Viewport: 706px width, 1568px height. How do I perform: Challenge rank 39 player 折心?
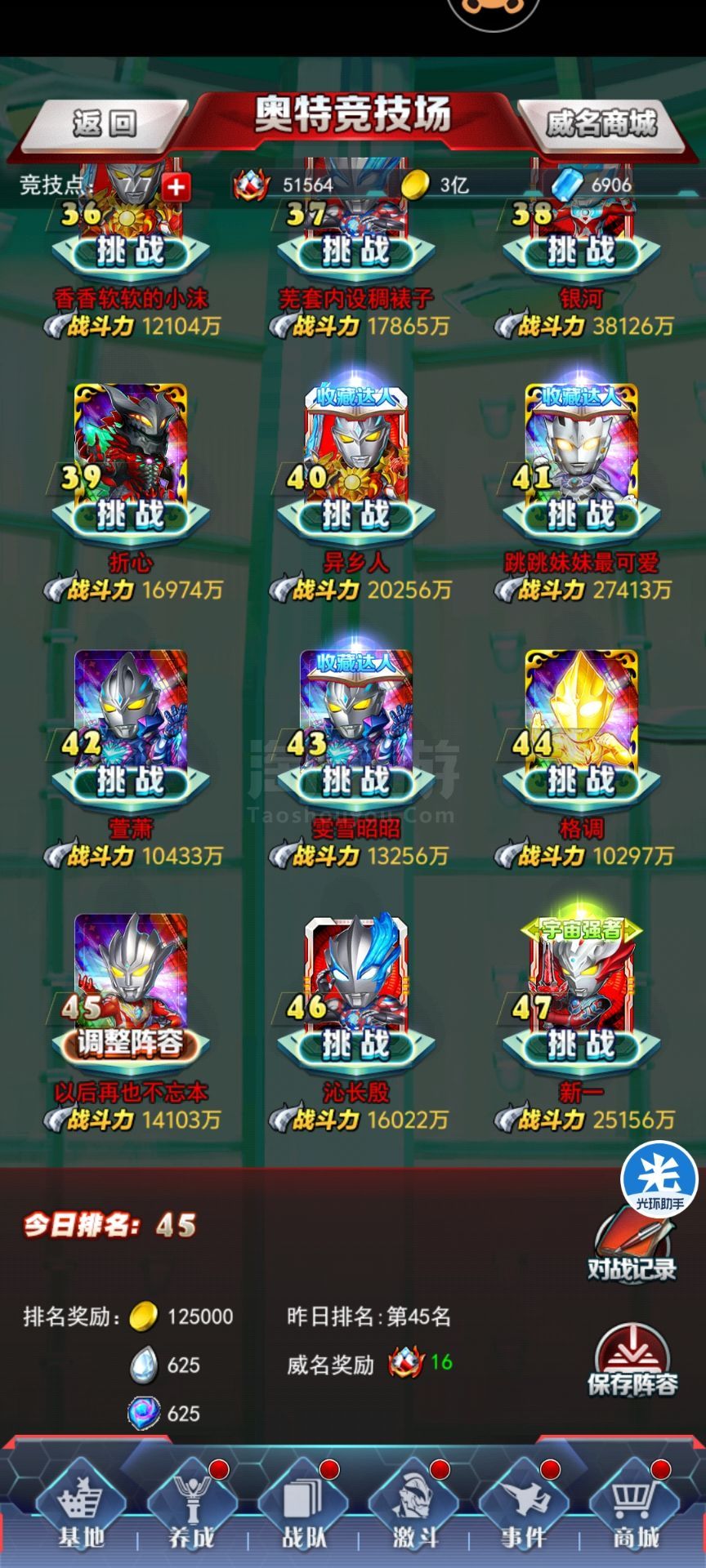pos(131,516)
